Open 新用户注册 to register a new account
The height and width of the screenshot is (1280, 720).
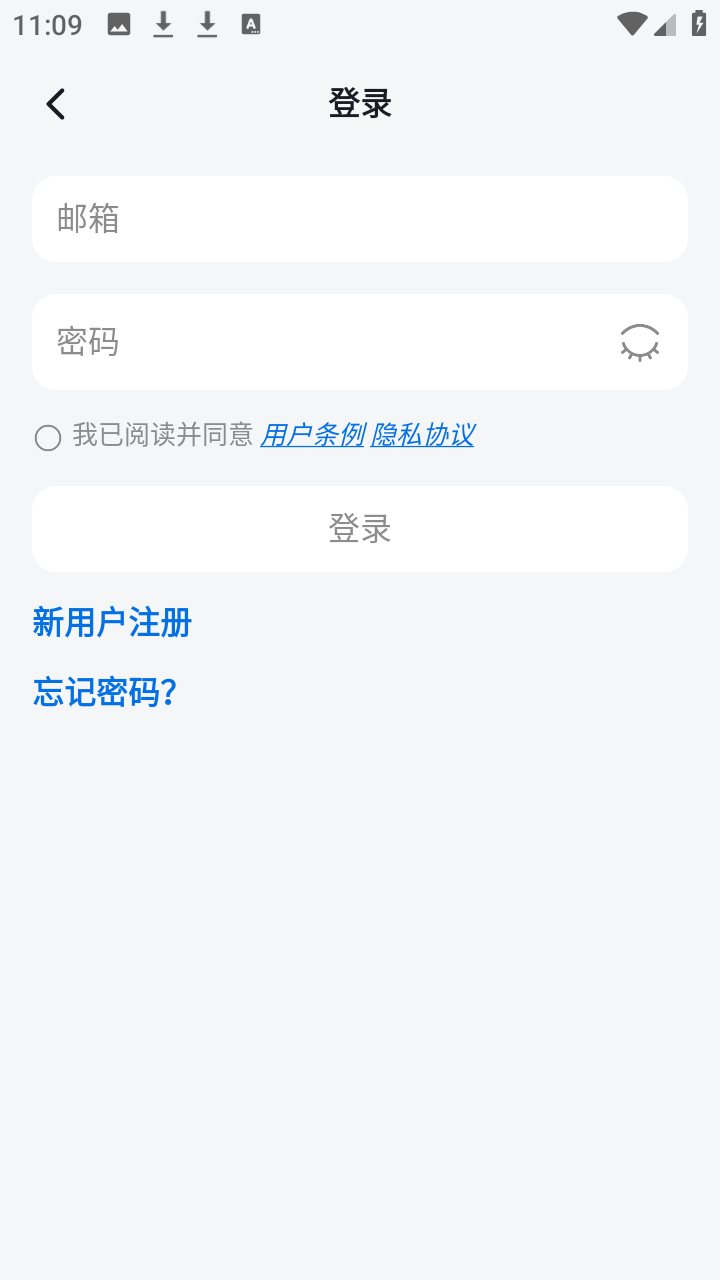pyautogui.click(x=111, y=623)
